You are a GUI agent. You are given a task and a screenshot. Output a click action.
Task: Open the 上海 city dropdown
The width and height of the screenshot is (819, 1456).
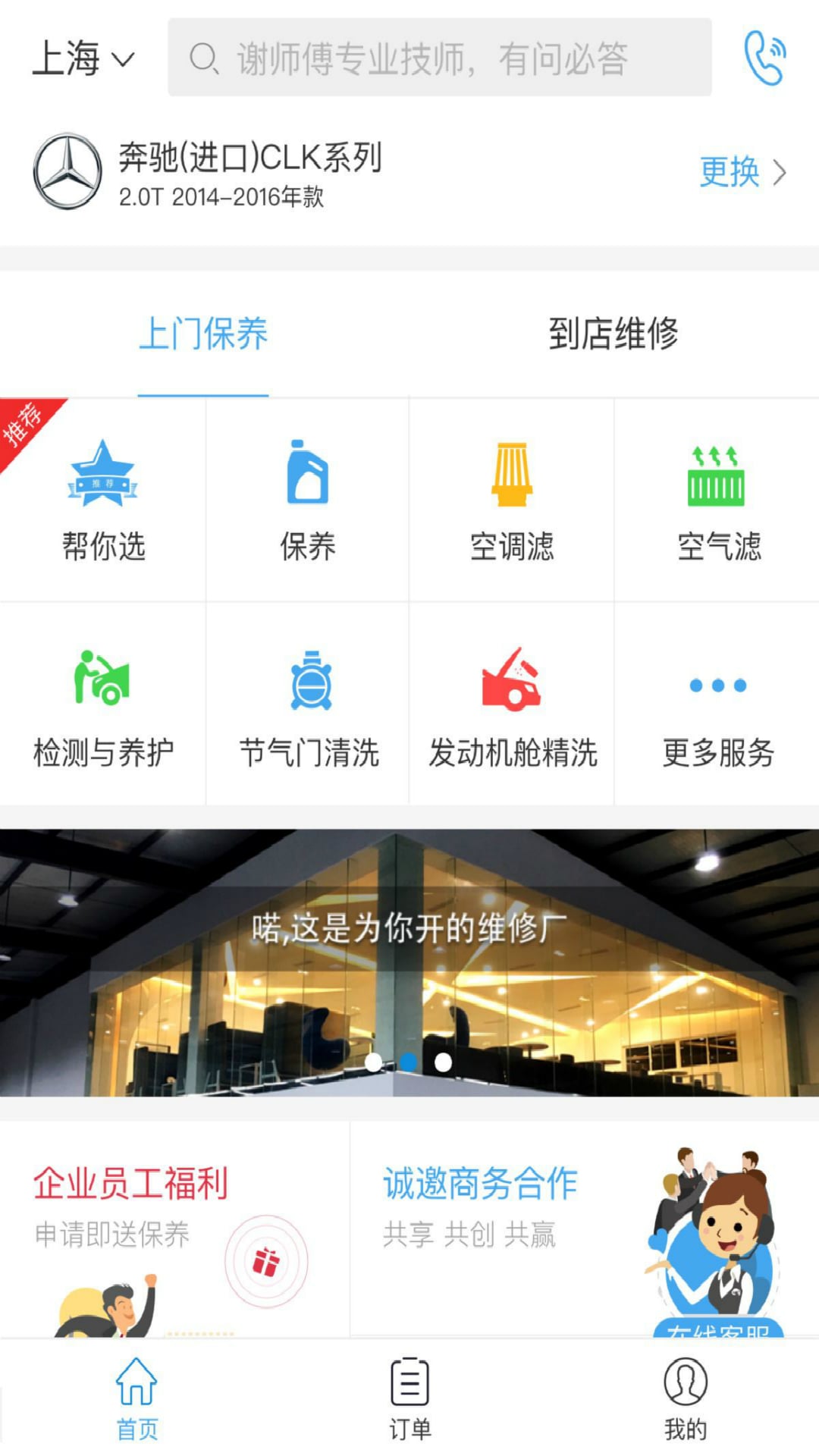[83, 58]
